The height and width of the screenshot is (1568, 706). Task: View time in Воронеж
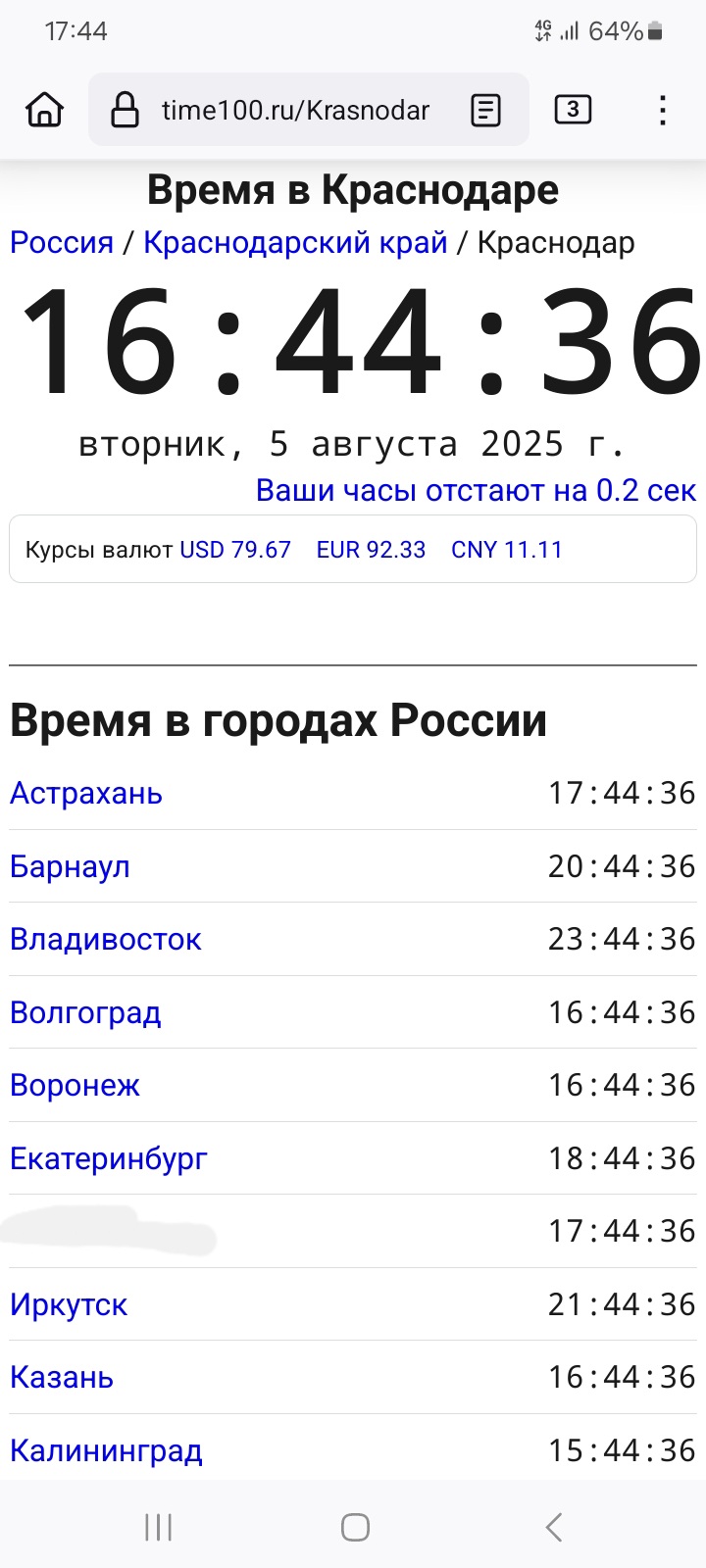point(75,1085)
